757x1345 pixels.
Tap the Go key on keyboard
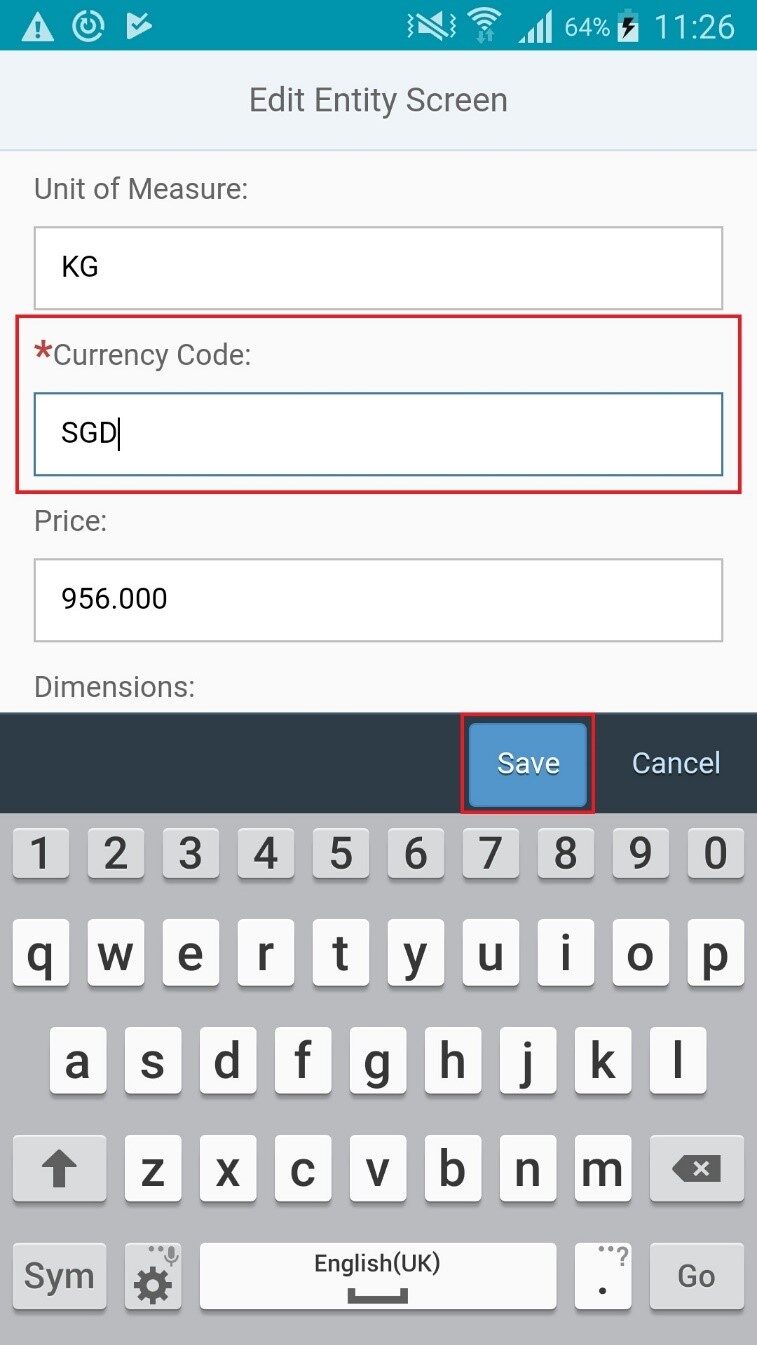tap(696, 1276)
